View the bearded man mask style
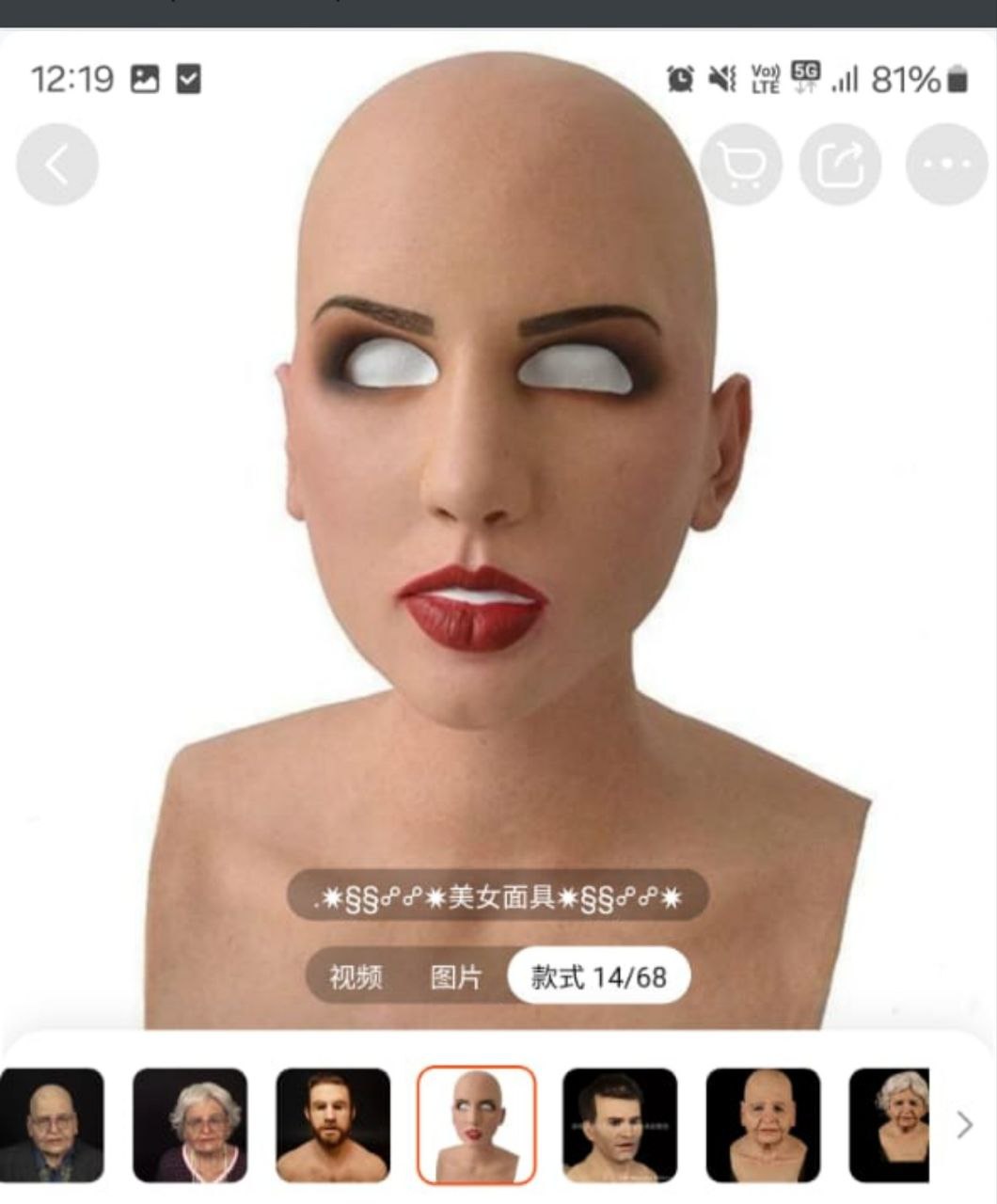Image resolution: width=997 pixels, height=1204 pixels. tap(333, 1125)
